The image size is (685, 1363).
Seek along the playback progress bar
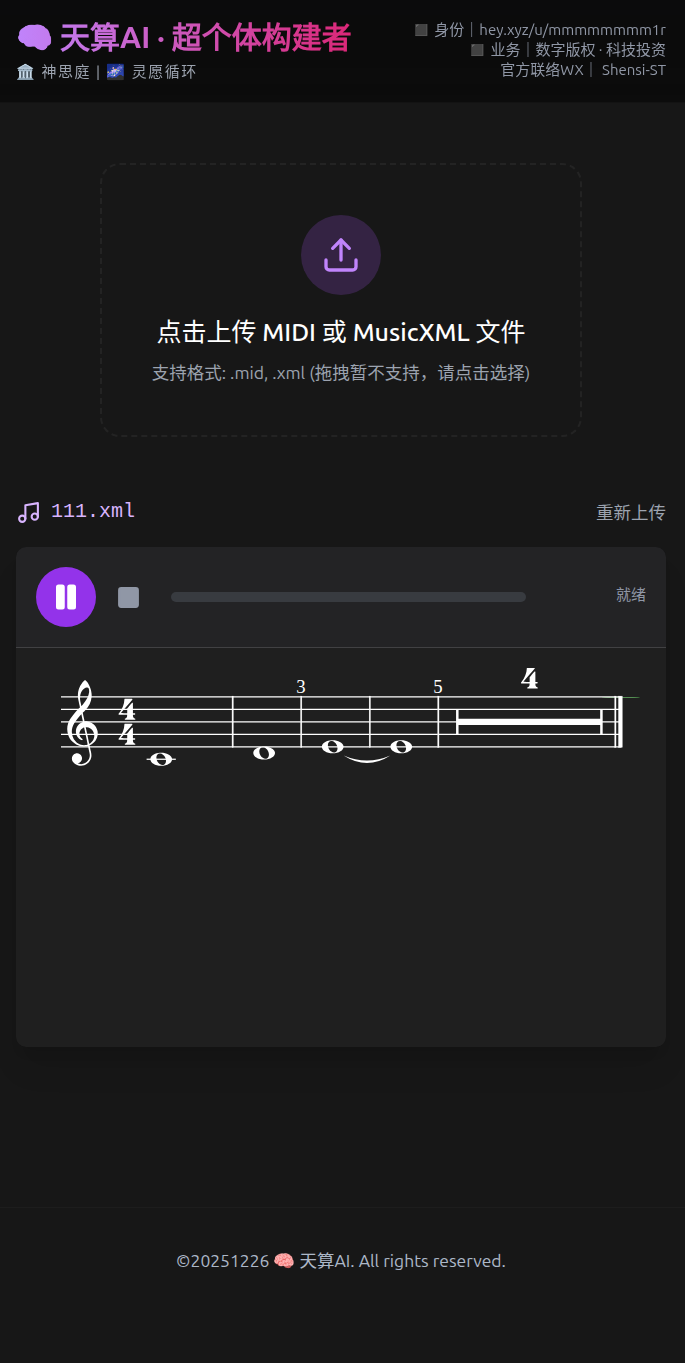[348, 597]
